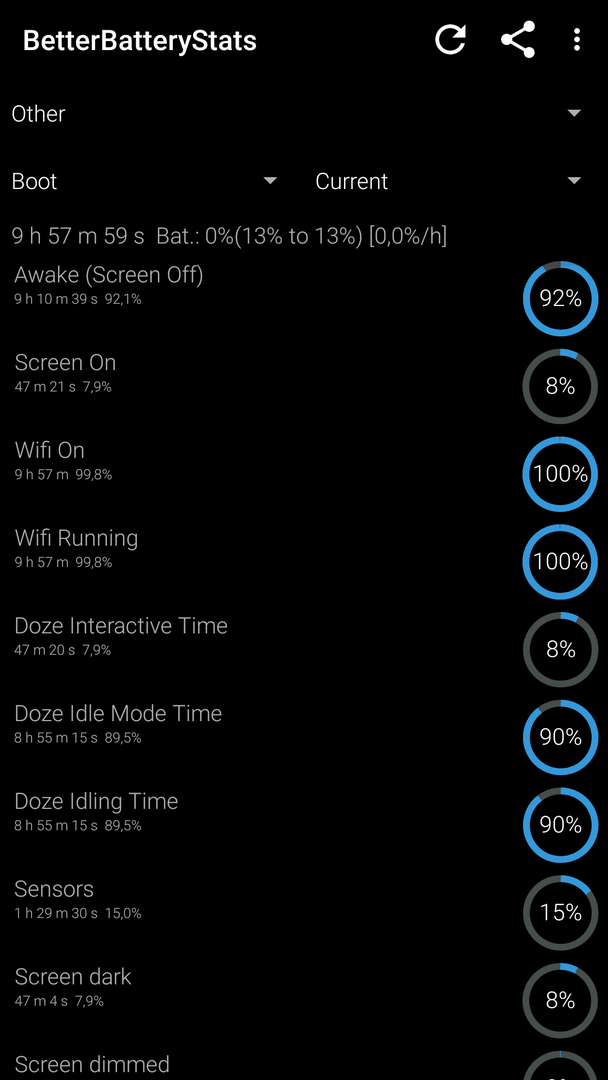The width and height of the screenshot is (608, 1080).
Task: Refresh the battery stats
Action: 451,40
